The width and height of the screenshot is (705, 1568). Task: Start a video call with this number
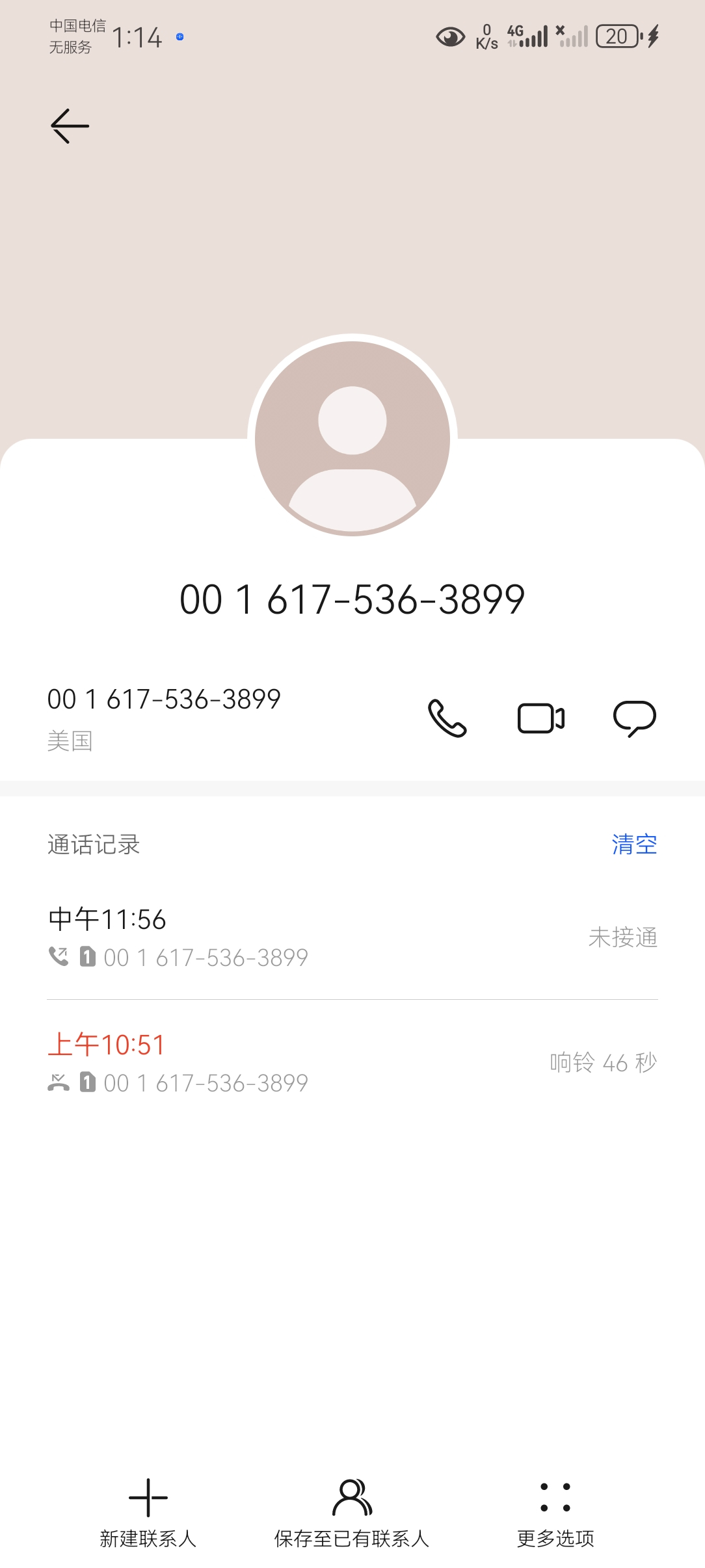(540, 718)
